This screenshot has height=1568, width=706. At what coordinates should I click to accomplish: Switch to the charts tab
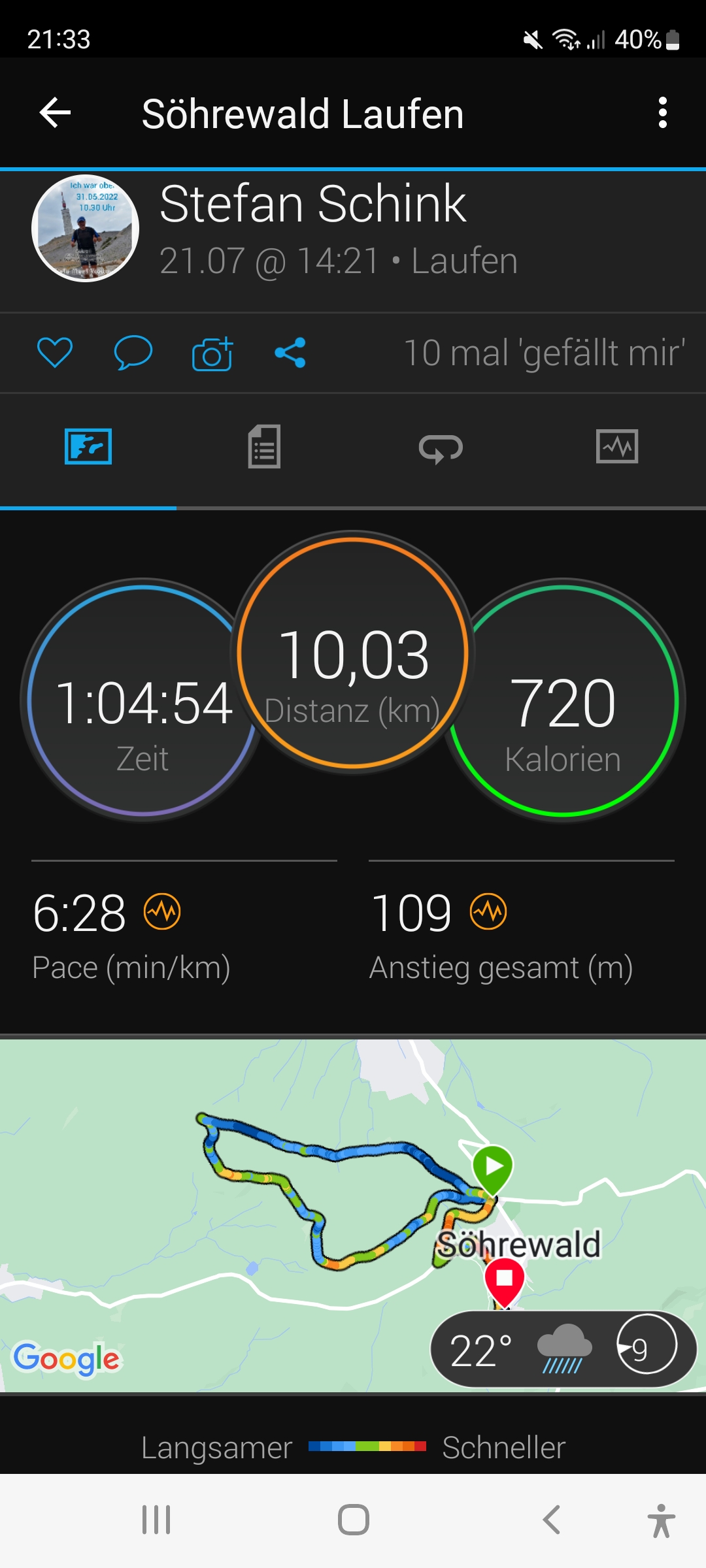point(617,447)
